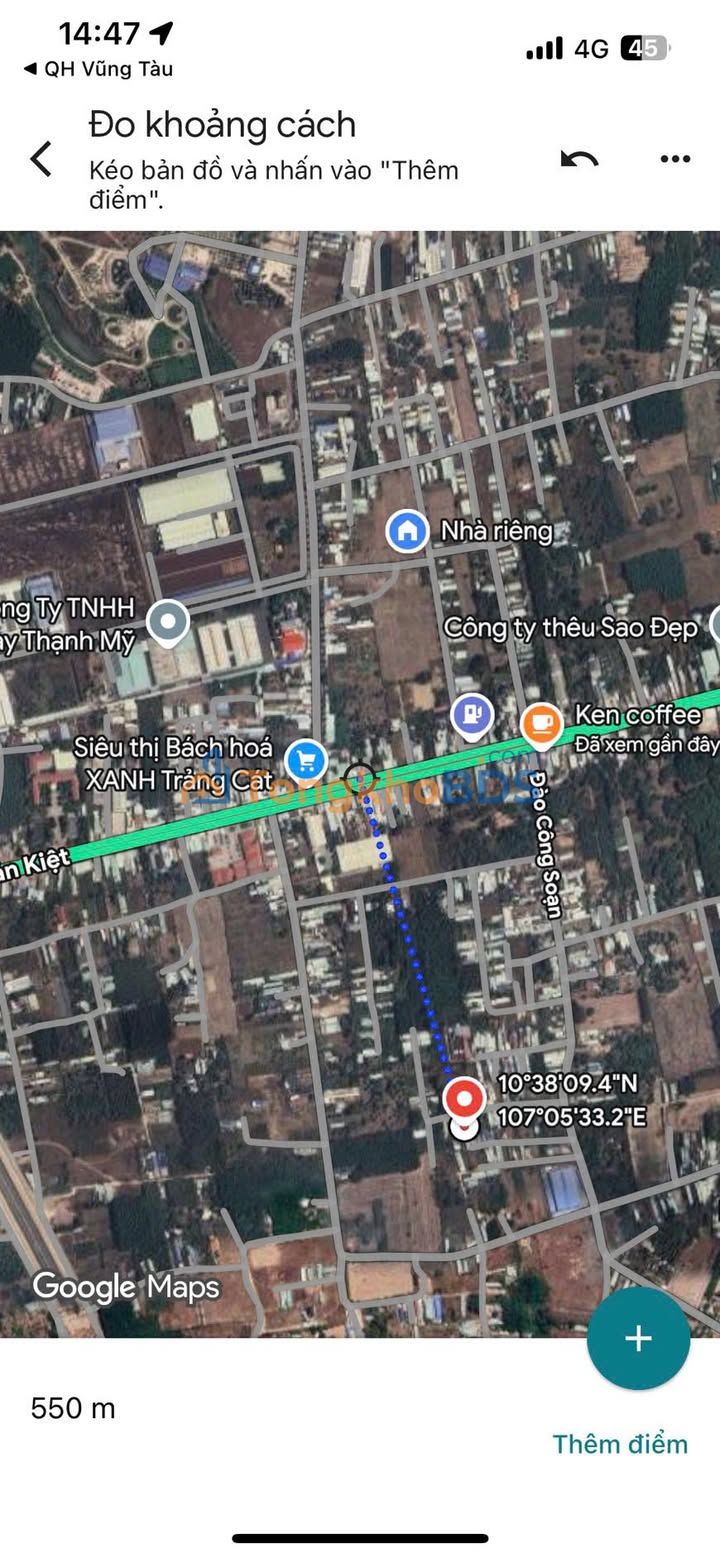The image size is (720, 1558).
Task: Select the Ken coffee map pin
Action: 542,724
